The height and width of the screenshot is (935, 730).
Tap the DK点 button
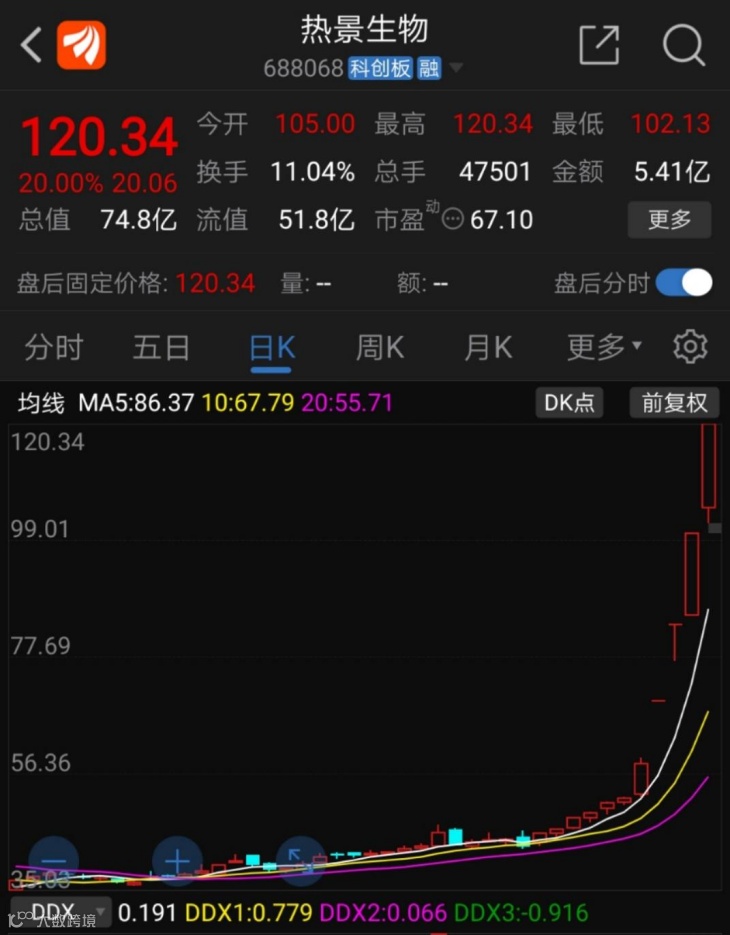coord(569,403)
